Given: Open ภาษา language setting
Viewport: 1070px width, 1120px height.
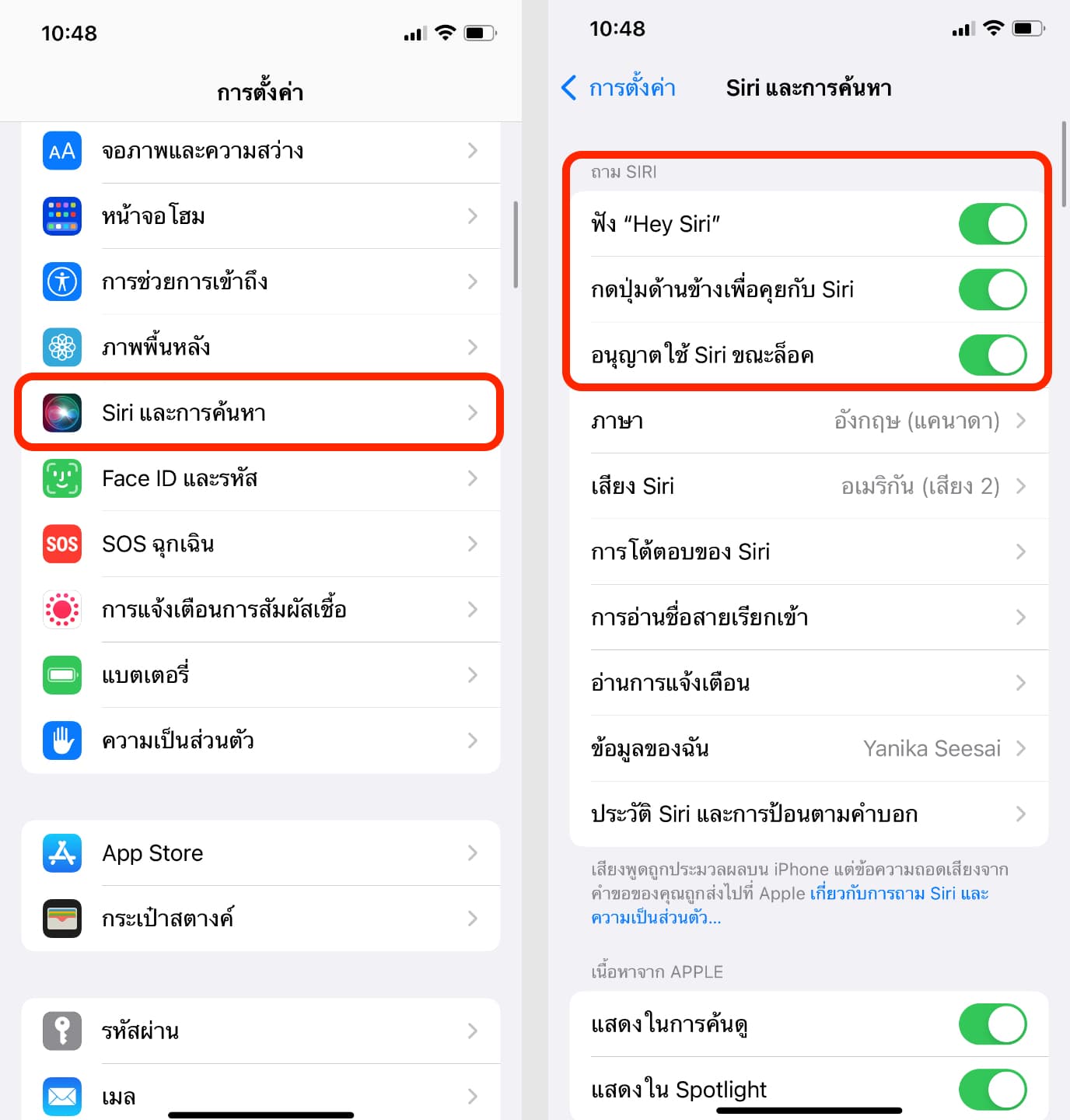Looking at the screenshot, I should [809, 421].
